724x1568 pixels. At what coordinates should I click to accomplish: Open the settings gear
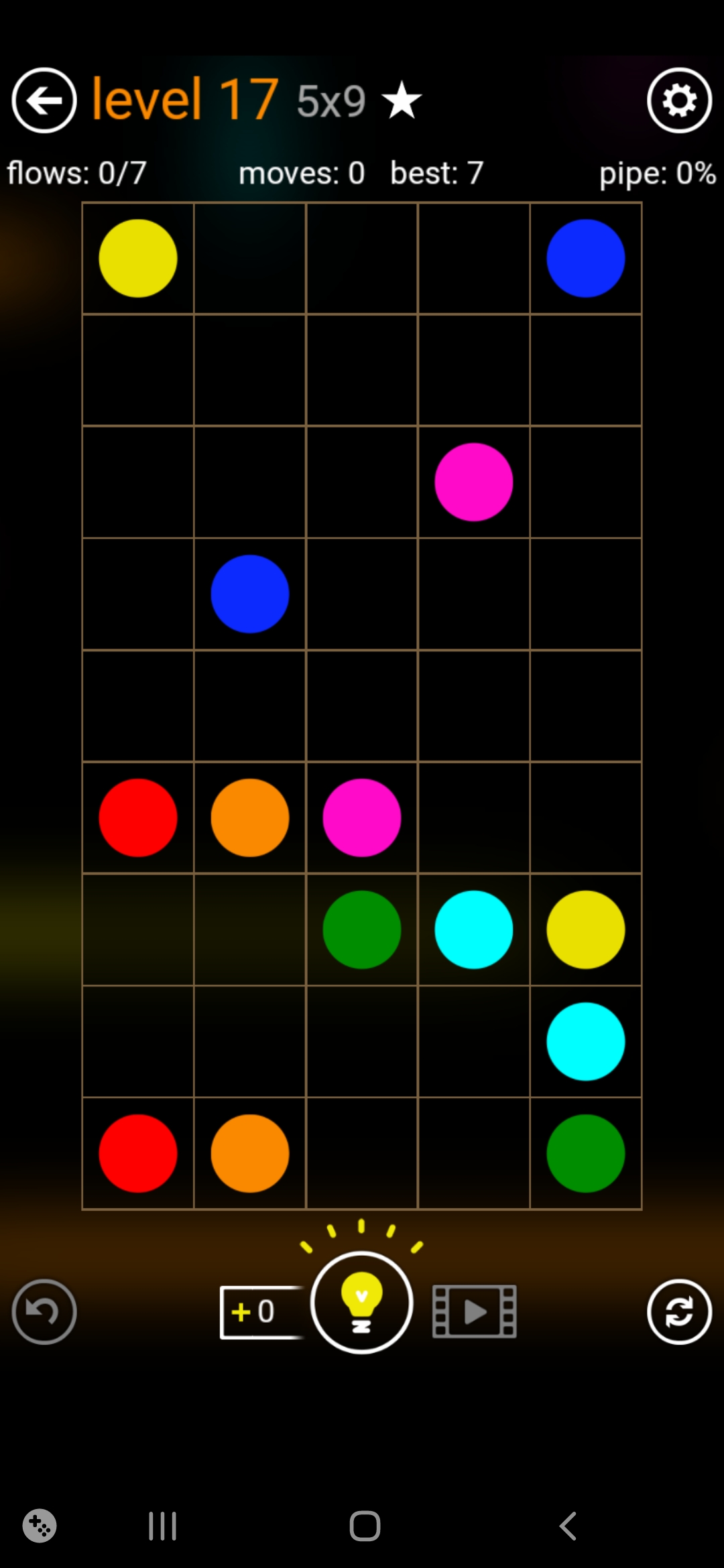click(679, 101)
